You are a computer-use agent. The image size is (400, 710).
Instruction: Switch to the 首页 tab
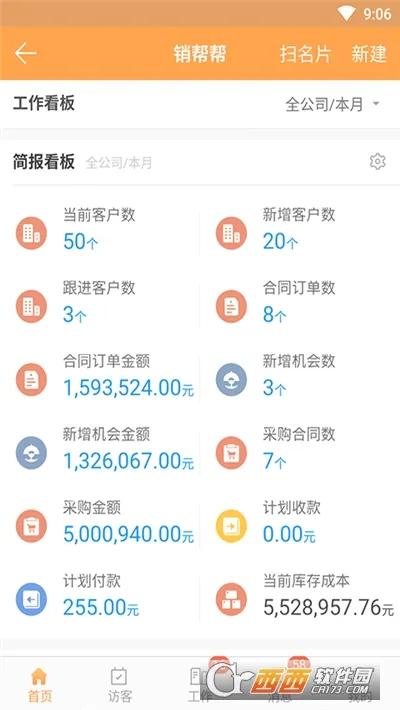[39, 685]
